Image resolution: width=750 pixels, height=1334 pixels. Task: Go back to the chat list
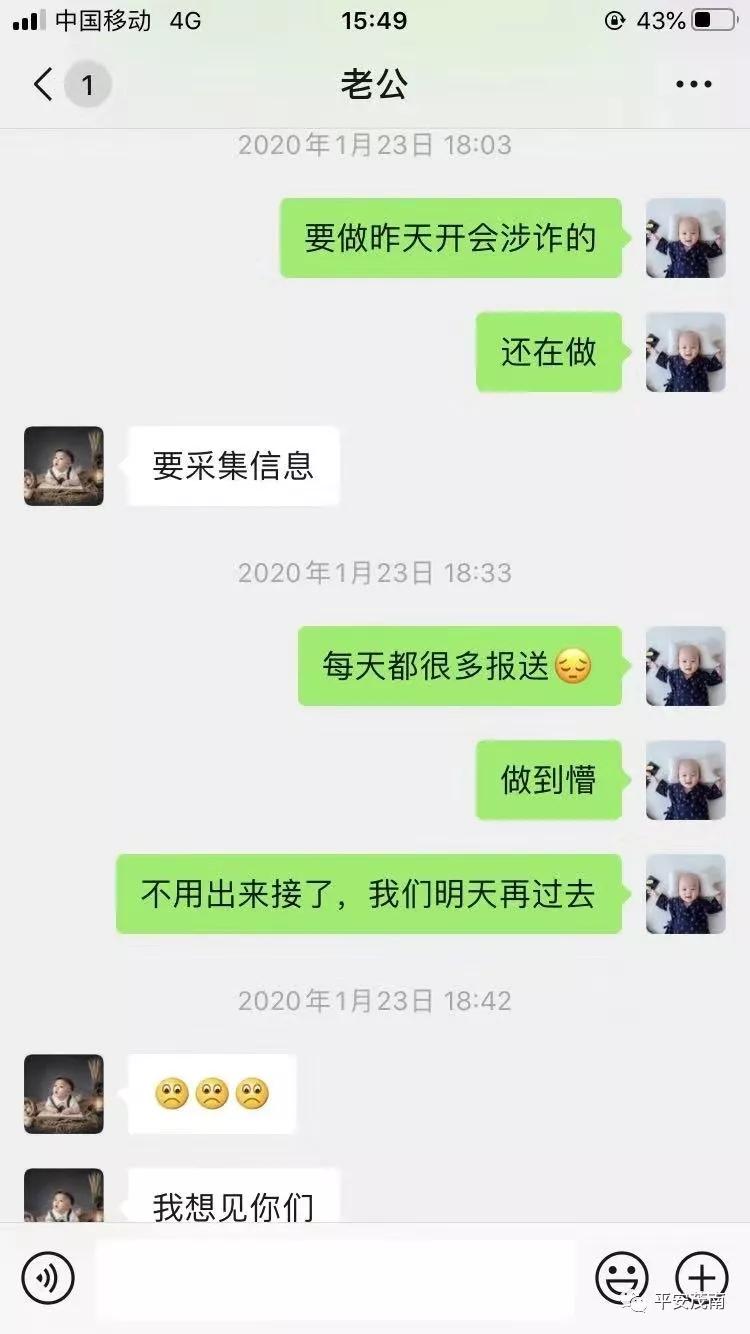[43, 85]
